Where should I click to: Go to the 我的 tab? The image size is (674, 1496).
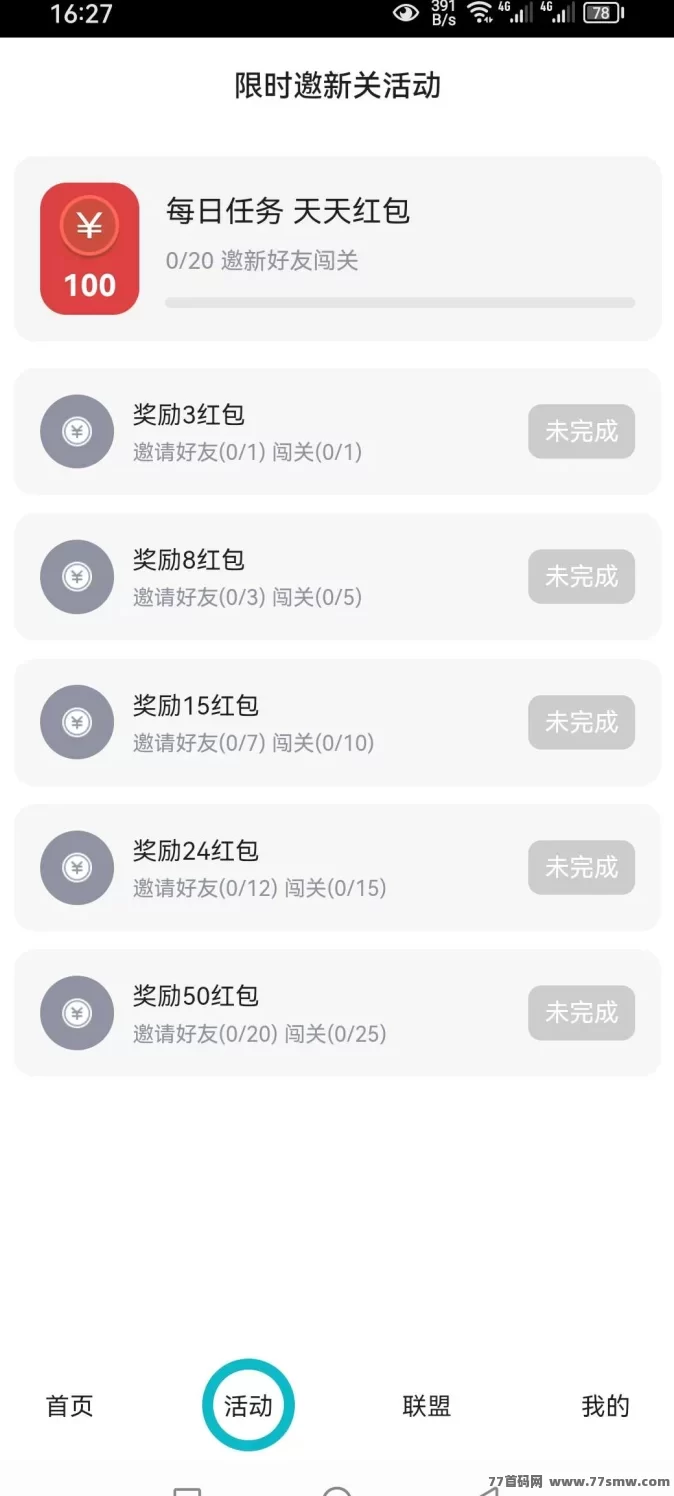pos(606,1405)
